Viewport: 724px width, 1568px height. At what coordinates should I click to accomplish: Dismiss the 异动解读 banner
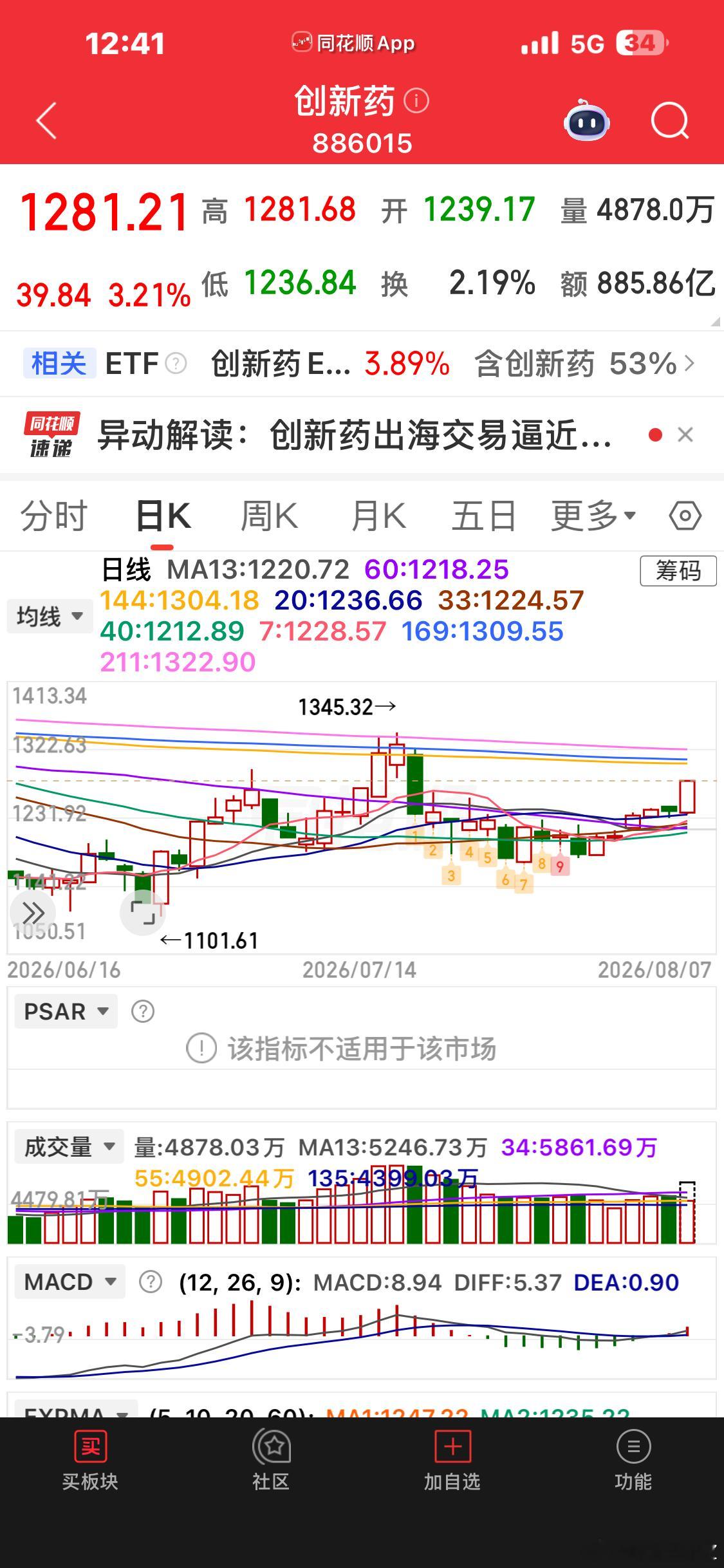(685, 435)
